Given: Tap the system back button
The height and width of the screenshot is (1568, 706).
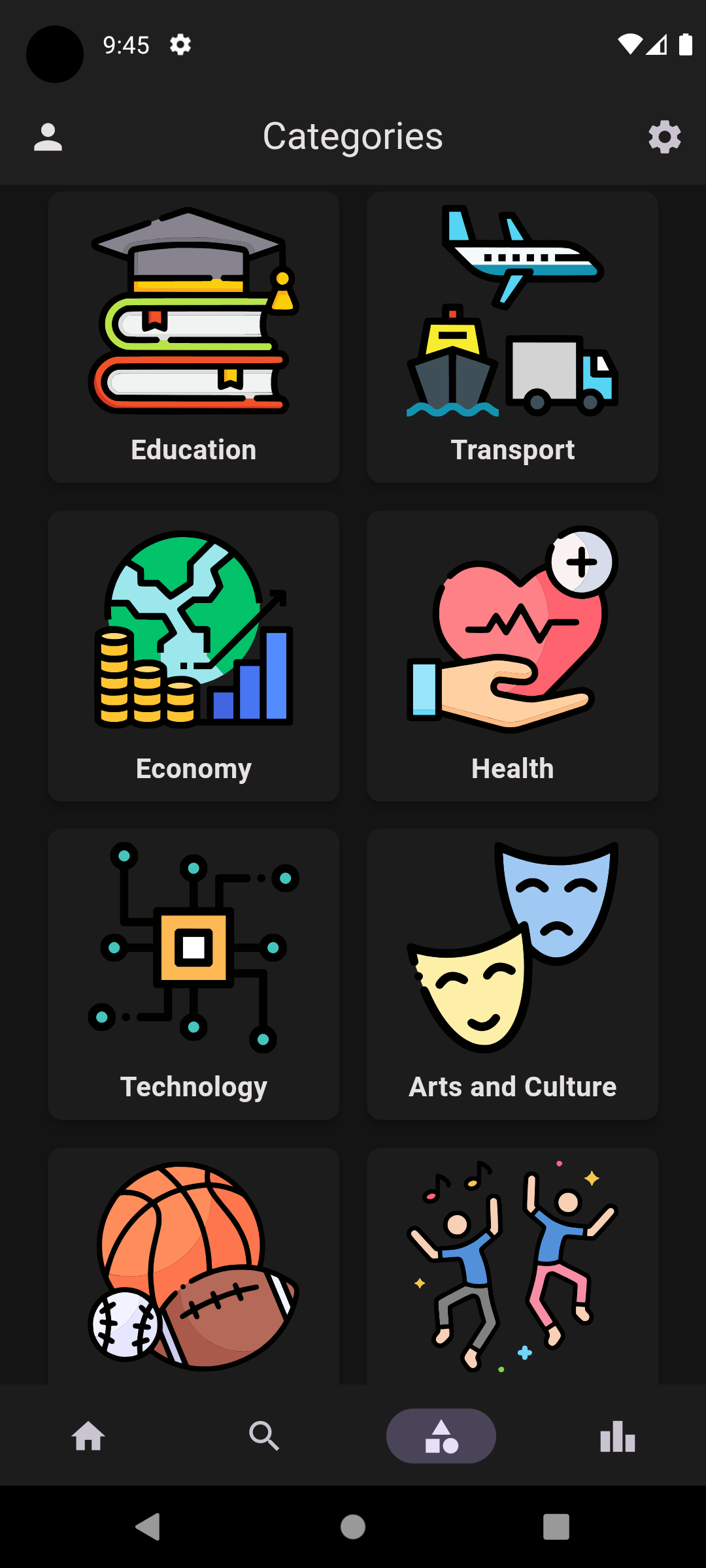Looking at the screenshot, I should [x=148, y=1527].
